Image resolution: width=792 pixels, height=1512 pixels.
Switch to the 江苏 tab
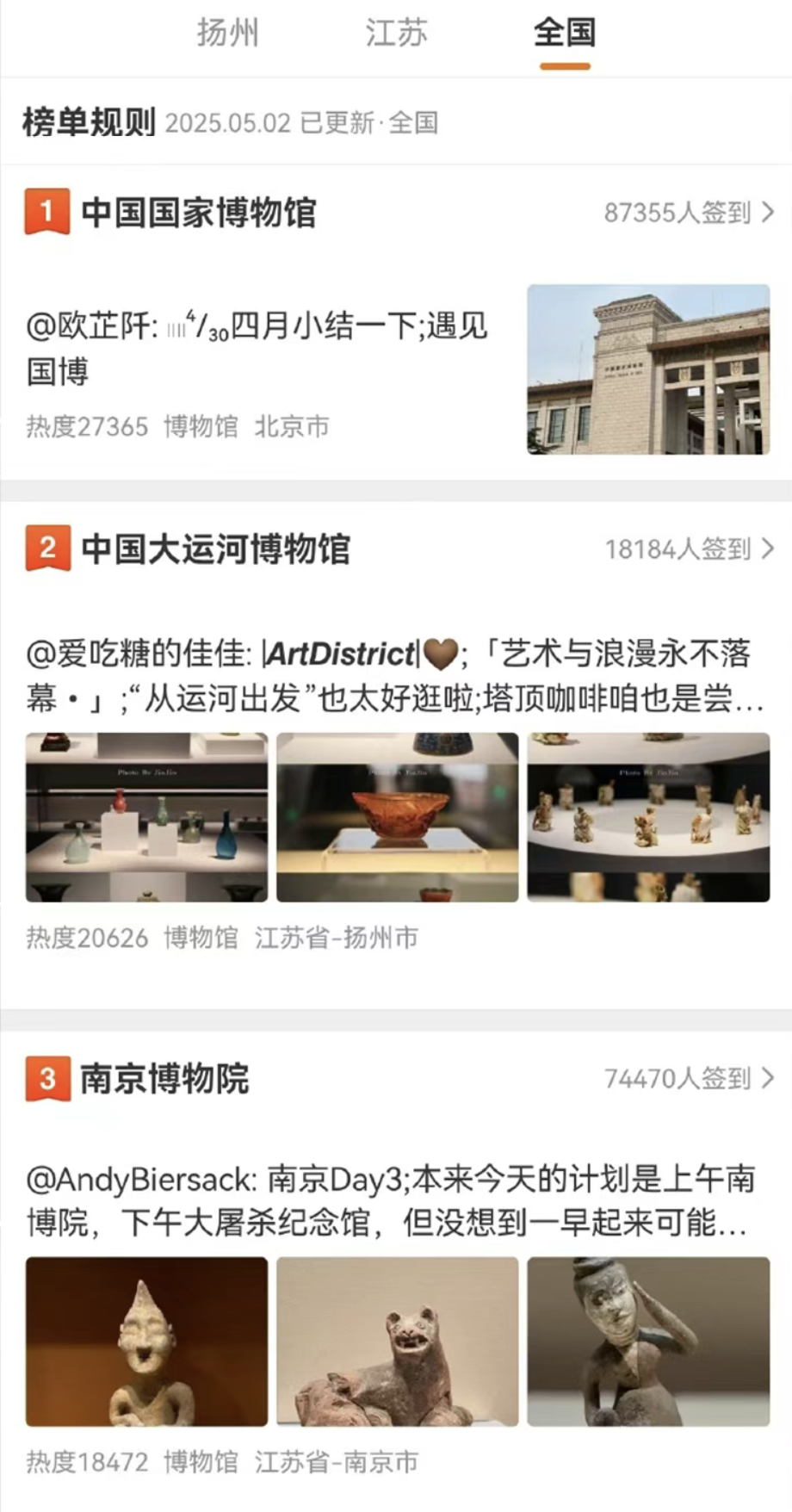pyautogui.click(x=396, y=34)
